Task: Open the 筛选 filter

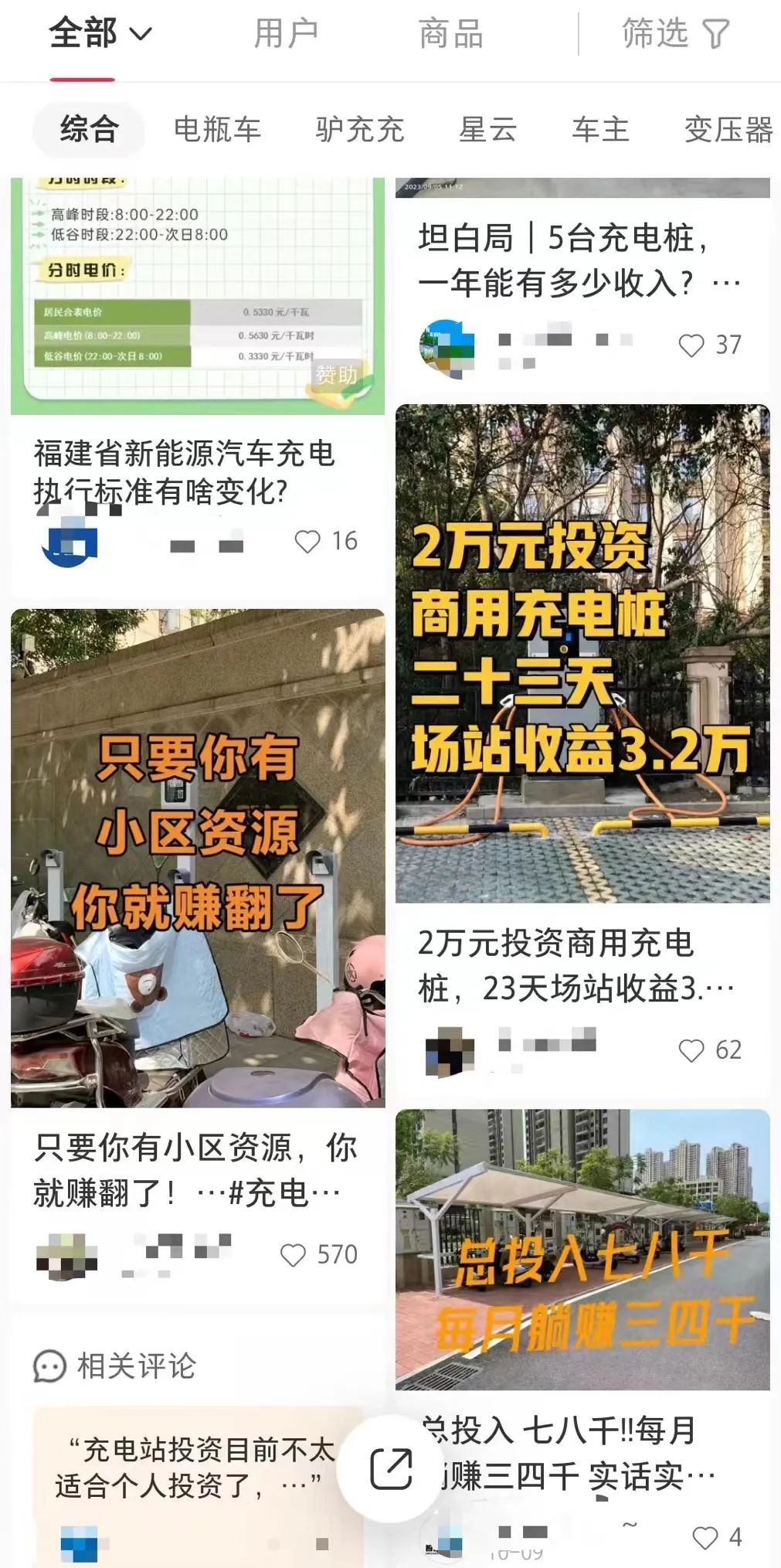Action: point(675,34)
